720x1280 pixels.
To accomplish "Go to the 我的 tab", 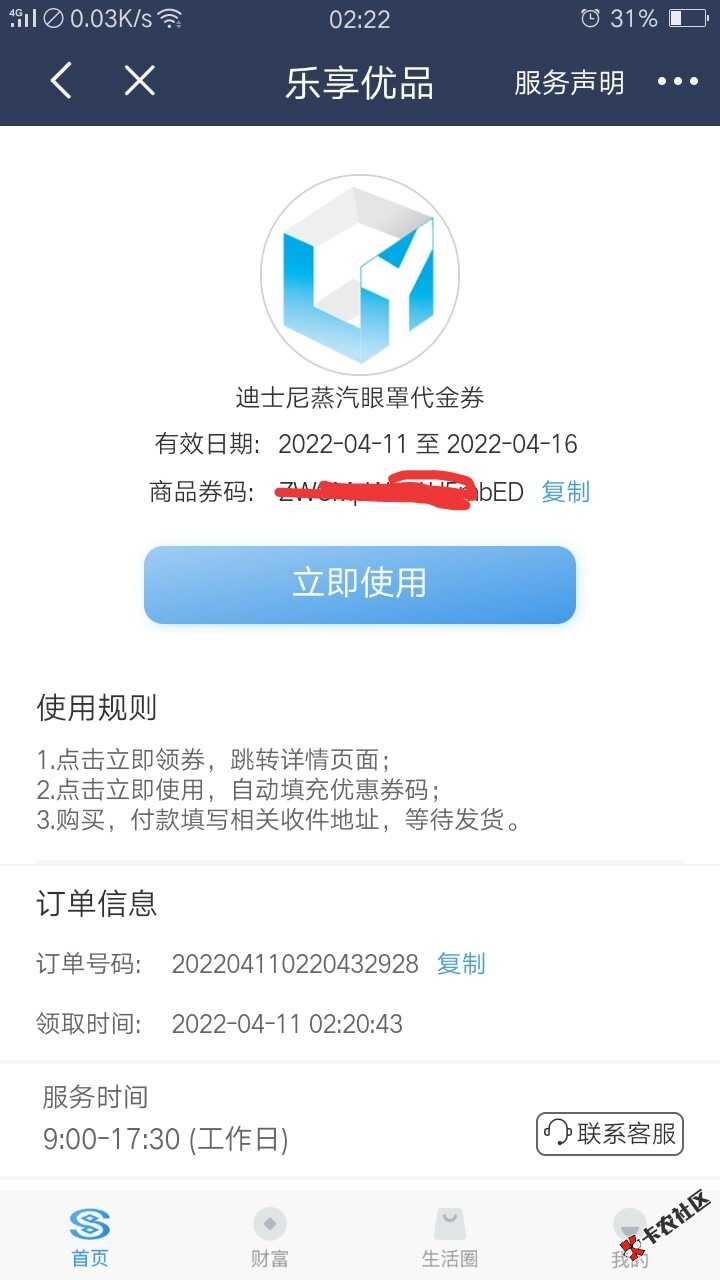I will click(x=629, y=1236).
